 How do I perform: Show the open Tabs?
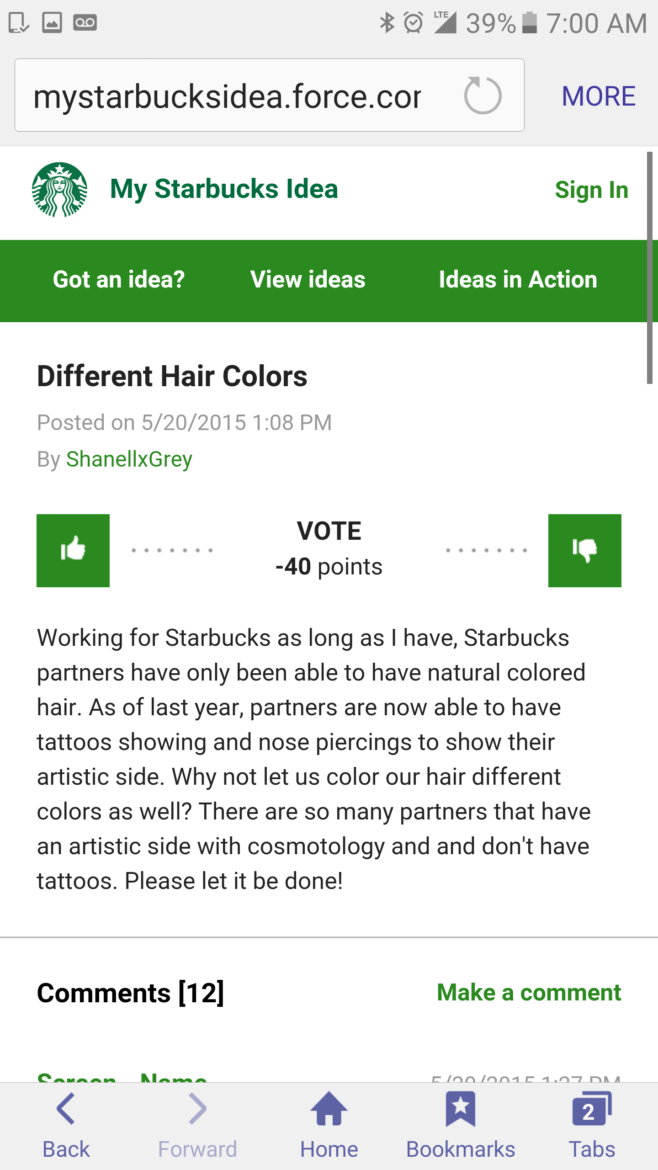point(592,1124)
